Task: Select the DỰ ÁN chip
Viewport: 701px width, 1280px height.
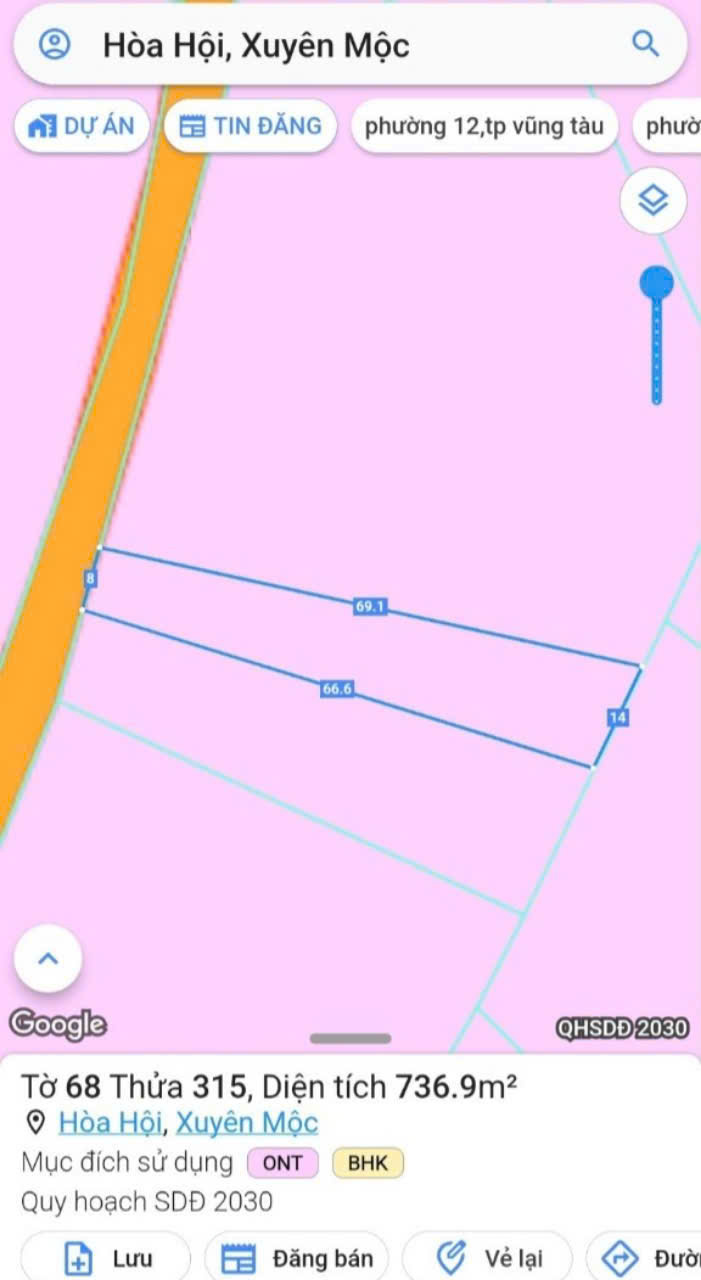Action: [x=82, y=126]
